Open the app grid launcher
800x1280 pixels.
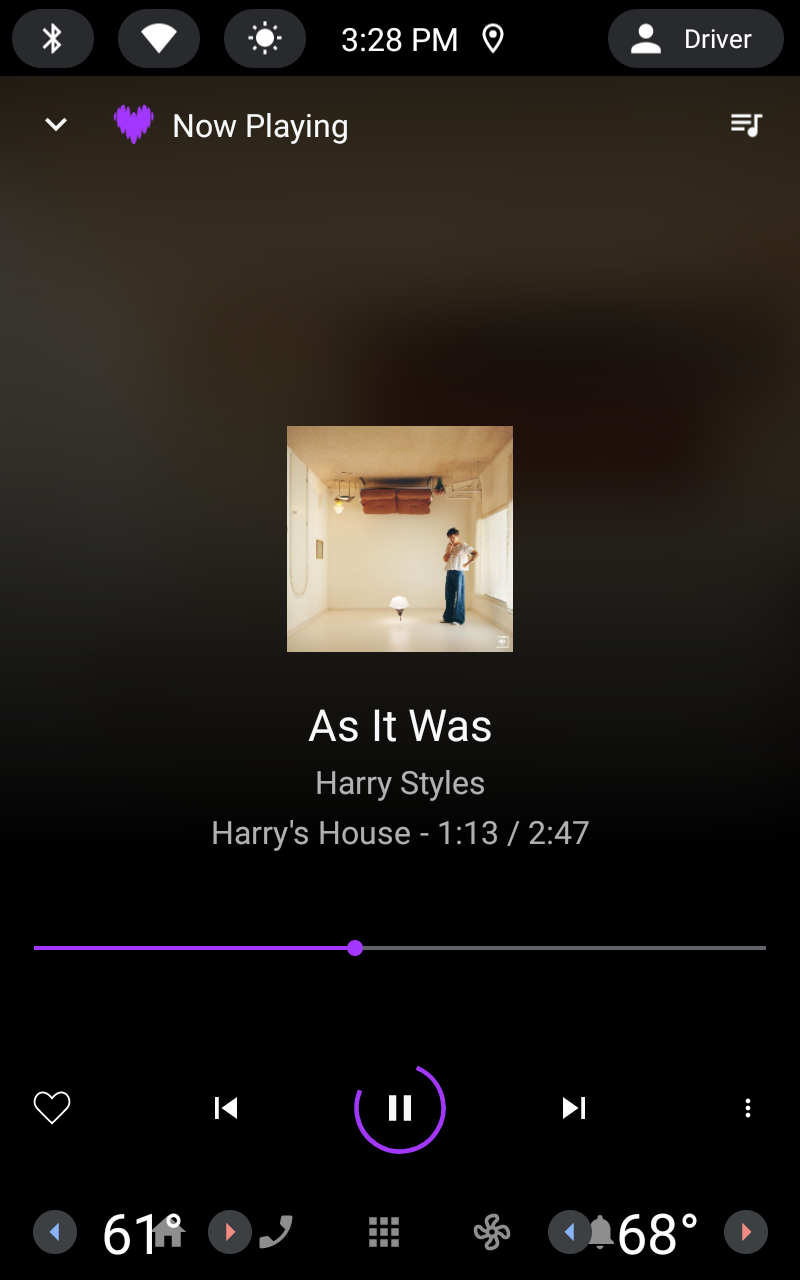click(x=384, y=1232)
